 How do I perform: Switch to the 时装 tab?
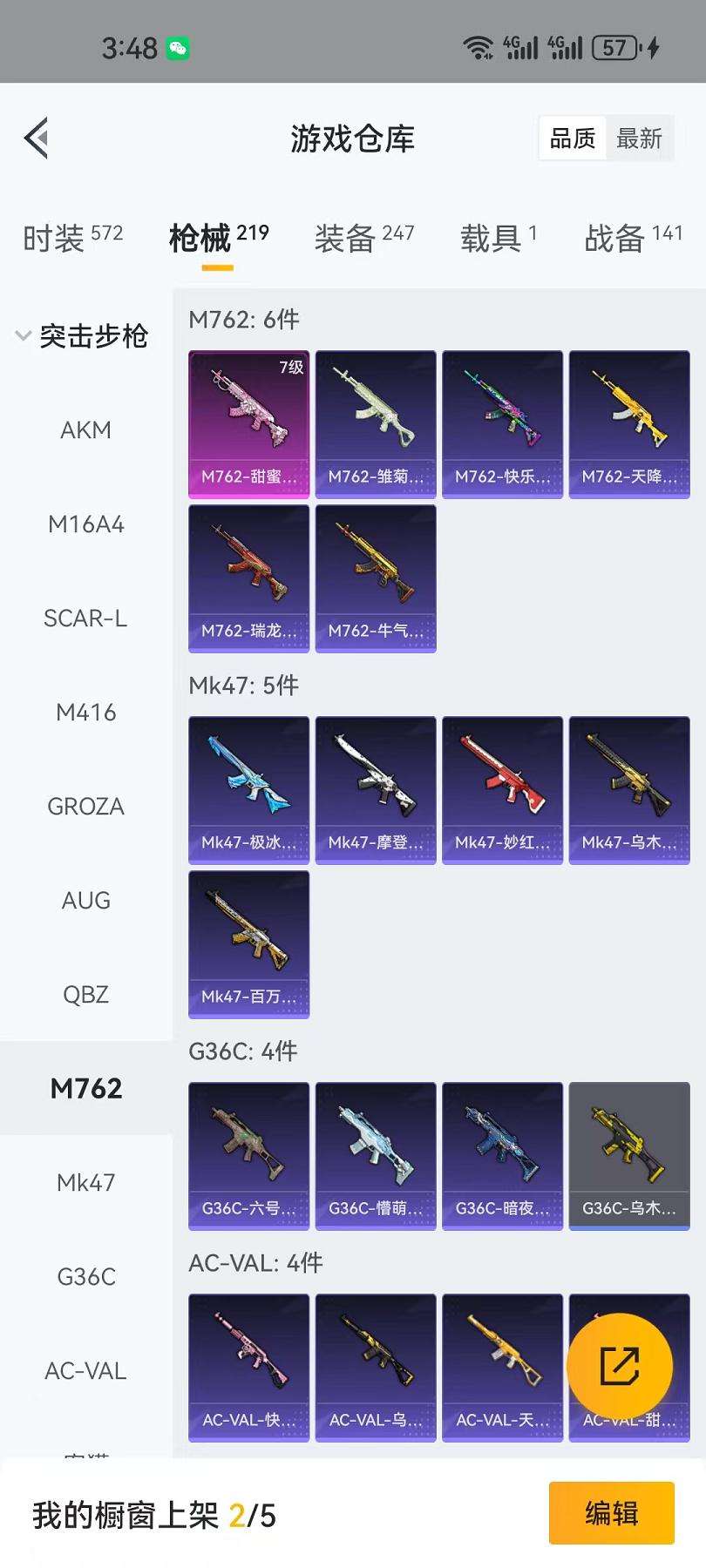coord(72,237)
